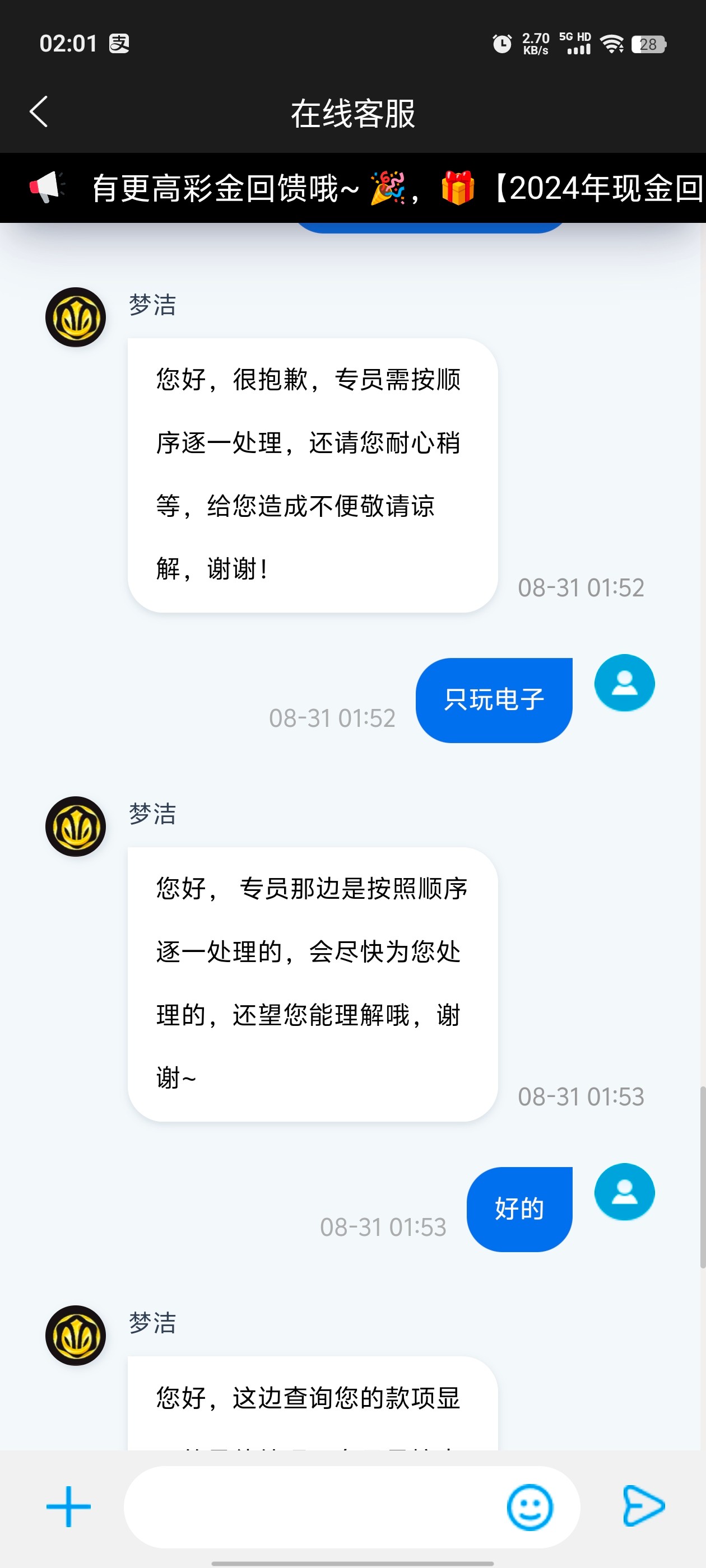The image size is (706, 1568).
Task: Tap the battery indicator showing 28
Action: 648,43
